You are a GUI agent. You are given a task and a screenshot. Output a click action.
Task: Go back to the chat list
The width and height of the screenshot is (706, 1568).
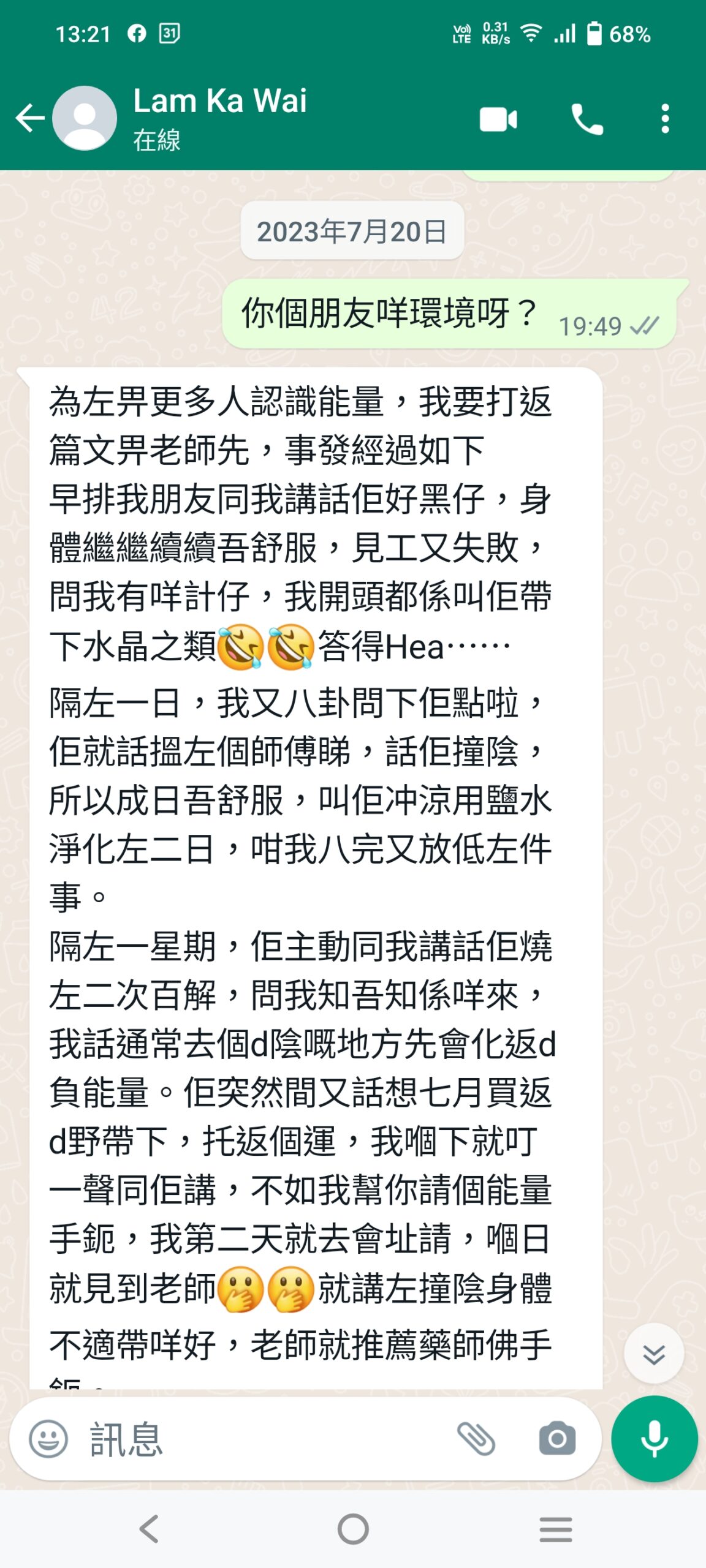click(x=30, y=118)
